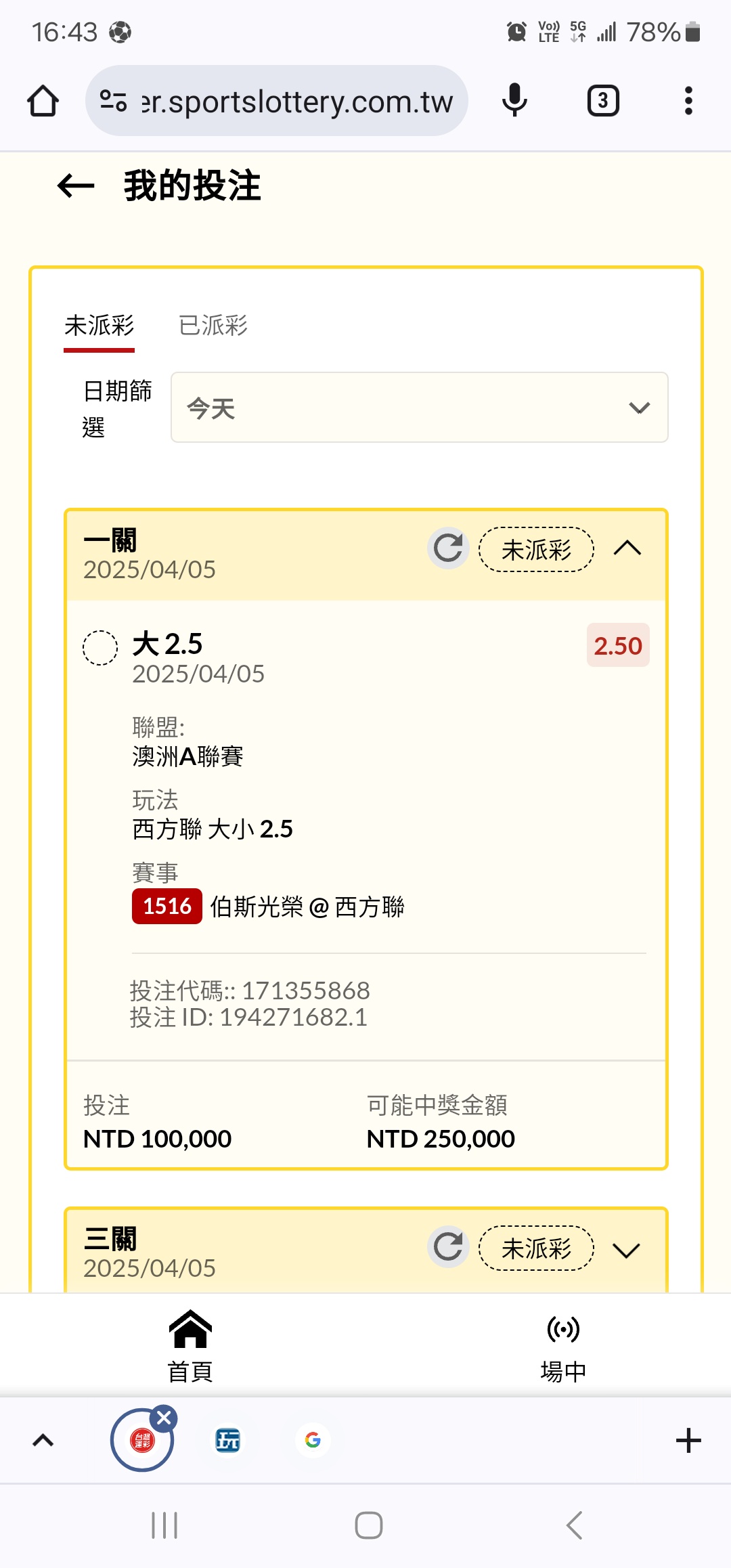Switch to the Google tab

[x=313, y=1440]
